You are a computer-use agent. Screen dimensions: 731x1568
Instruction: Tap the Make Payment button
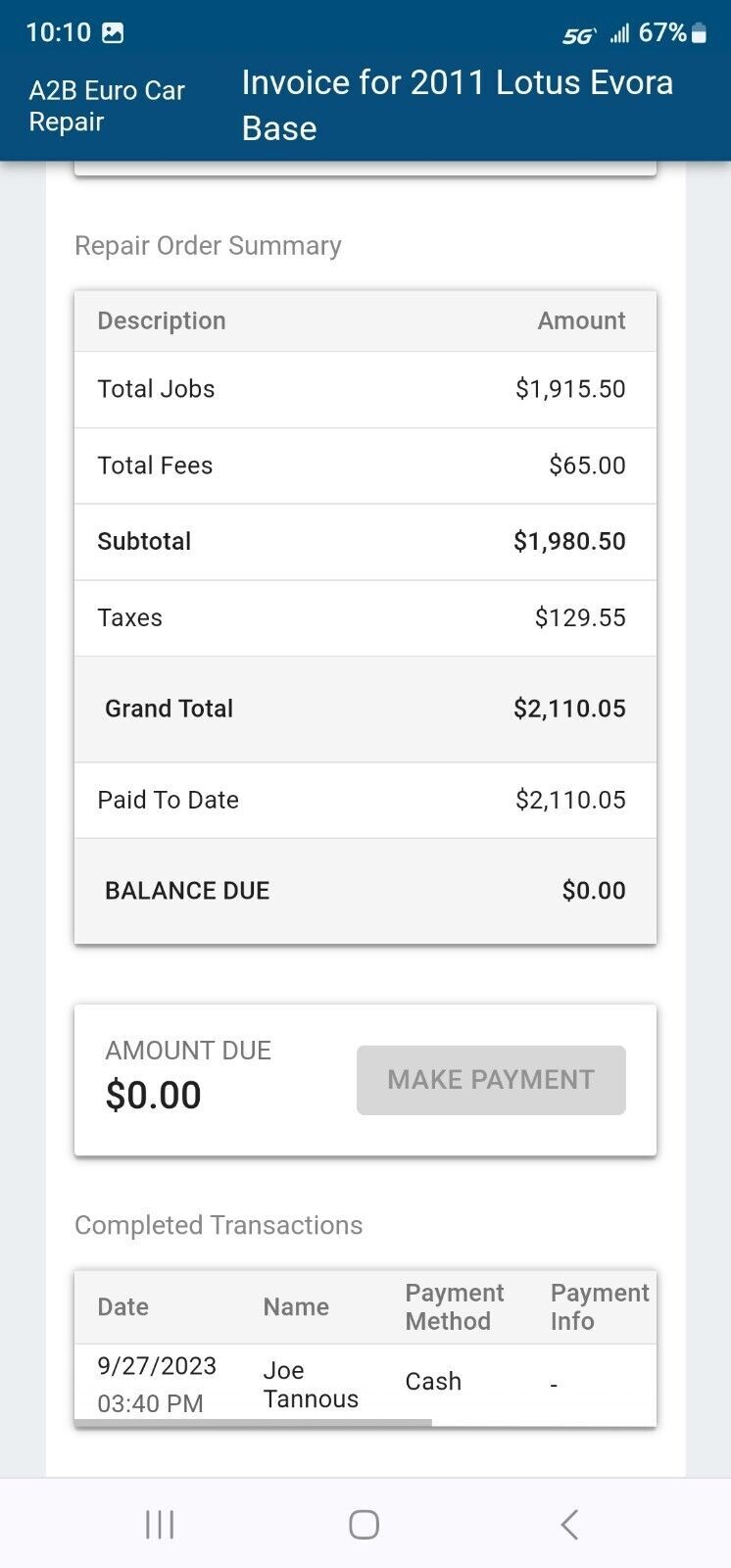491,1080
